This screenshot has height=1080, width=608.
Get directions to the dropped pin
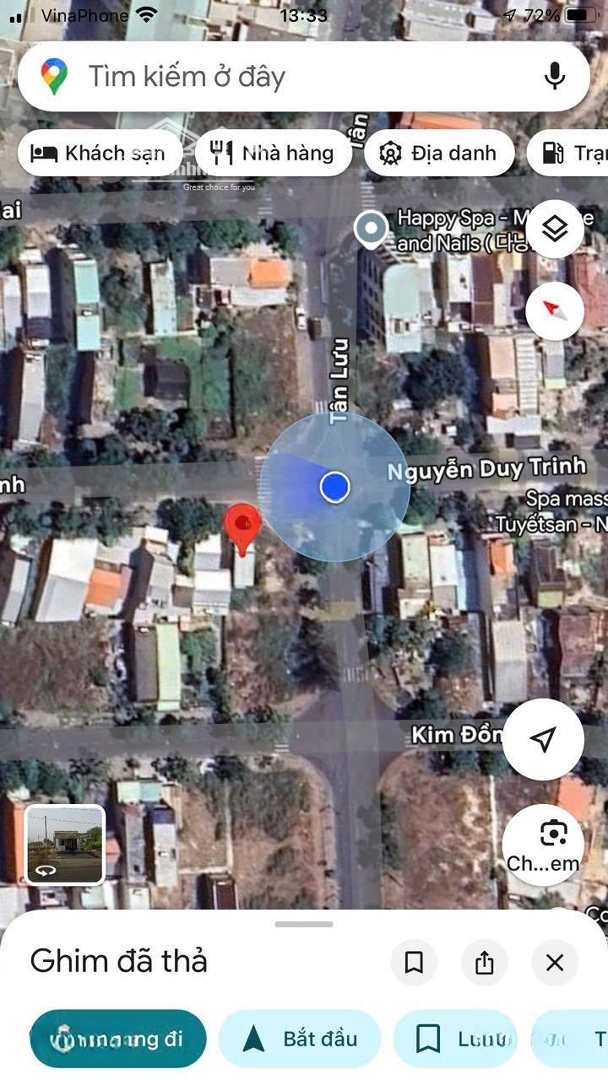click(x=118, y=1039)
